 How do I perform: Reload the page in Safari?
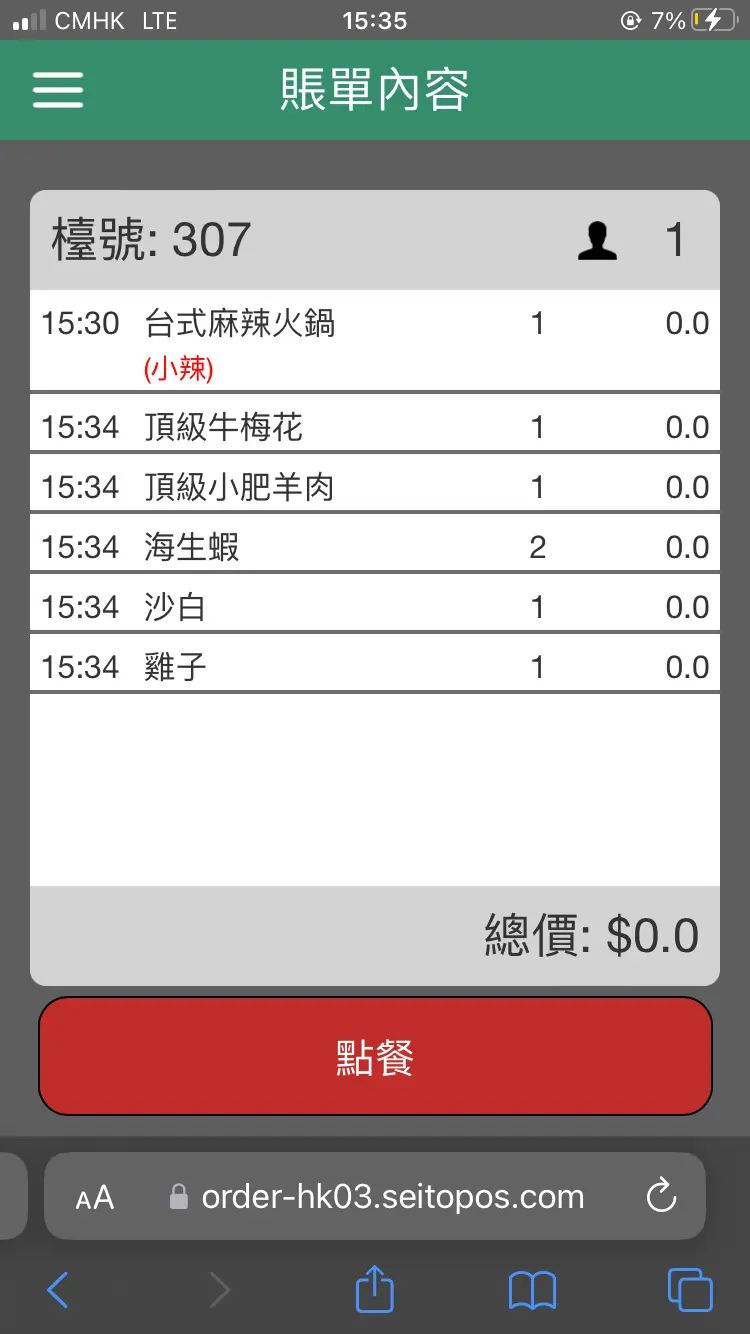pyautogui.click(x=661, y=1197)
